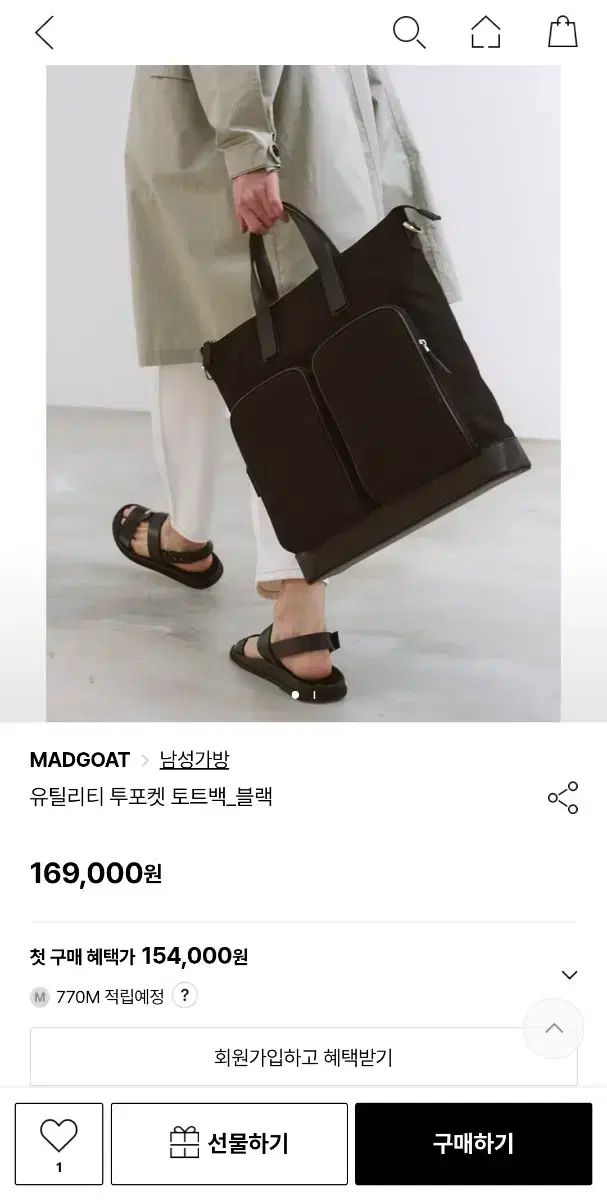Go back using the back arrow

44,33
